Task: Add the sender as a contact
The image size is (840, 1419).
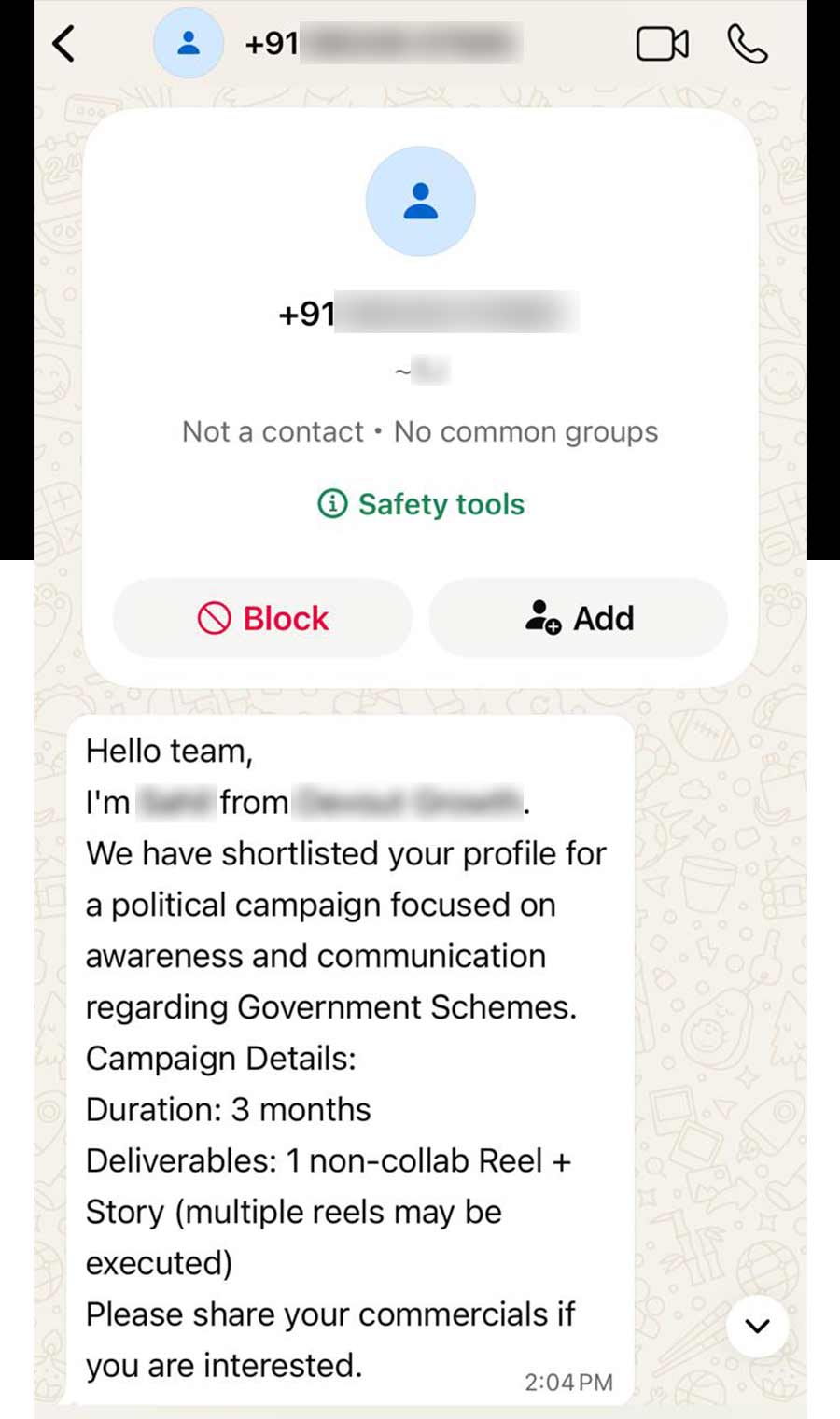Action: [x=578, y=617]
